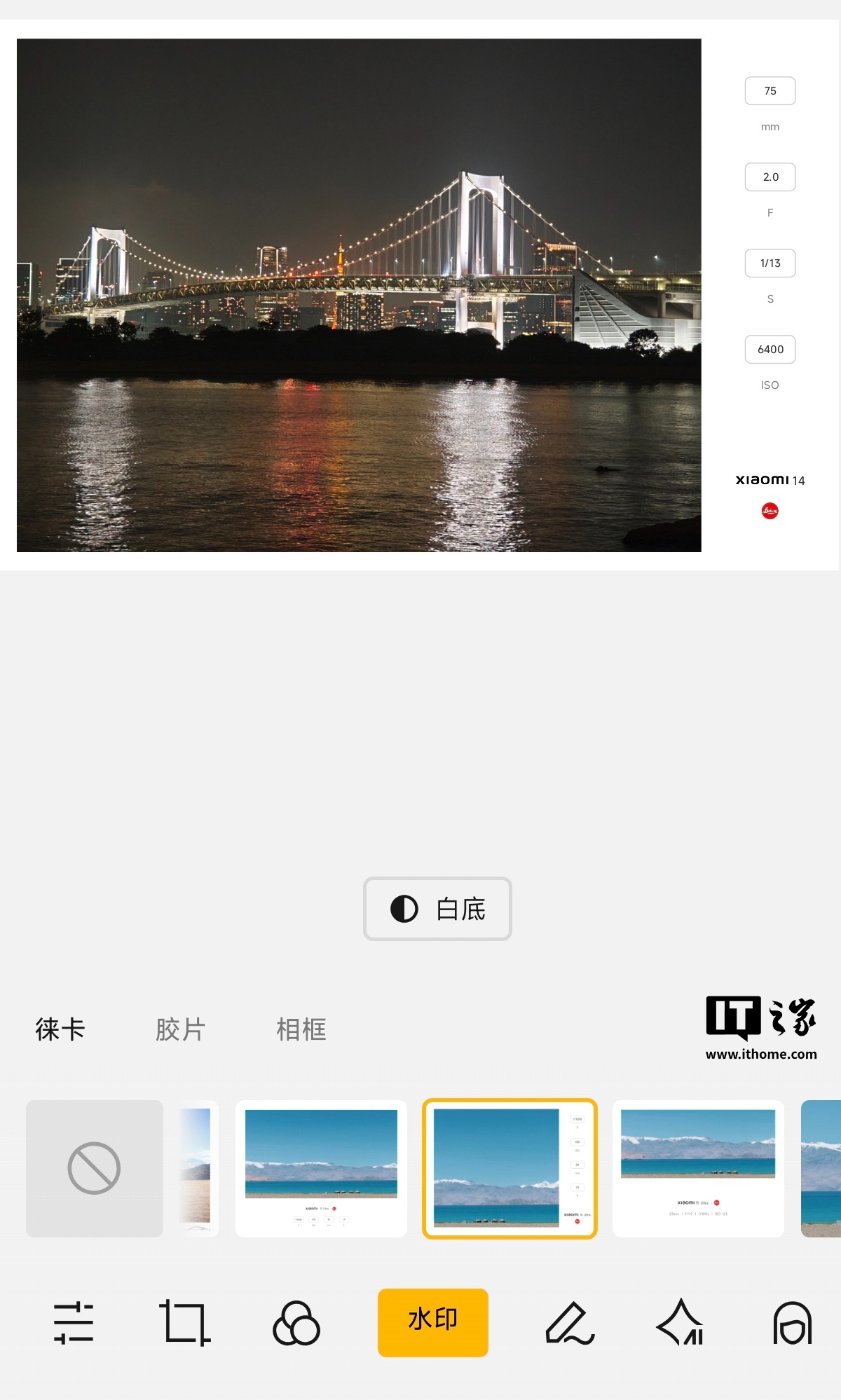Viewport: 841px width, 1400px height.
Task: Select the side-panel parameters watermark style
Action: pos(510,1168)
